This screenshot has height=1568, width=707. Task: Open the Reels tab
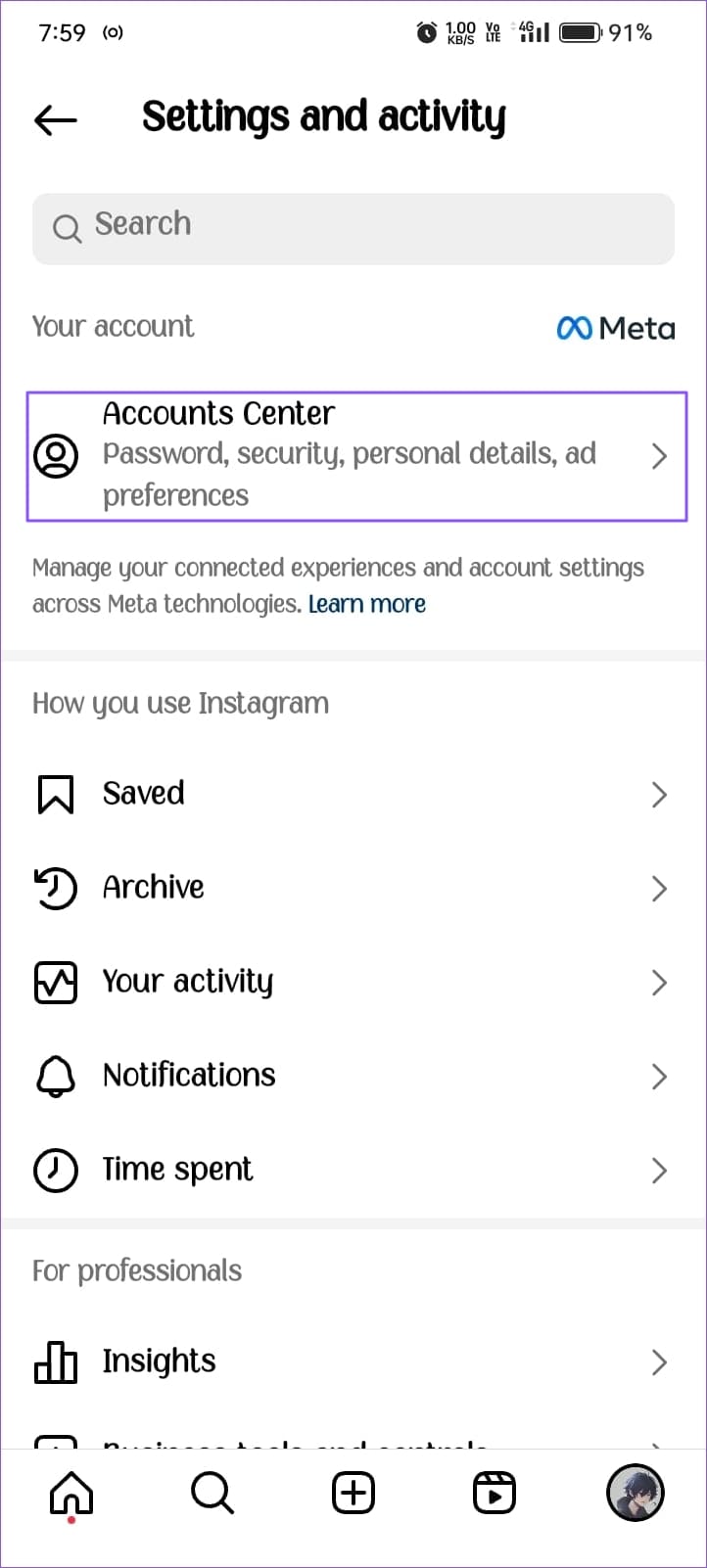coord(495,1493)
